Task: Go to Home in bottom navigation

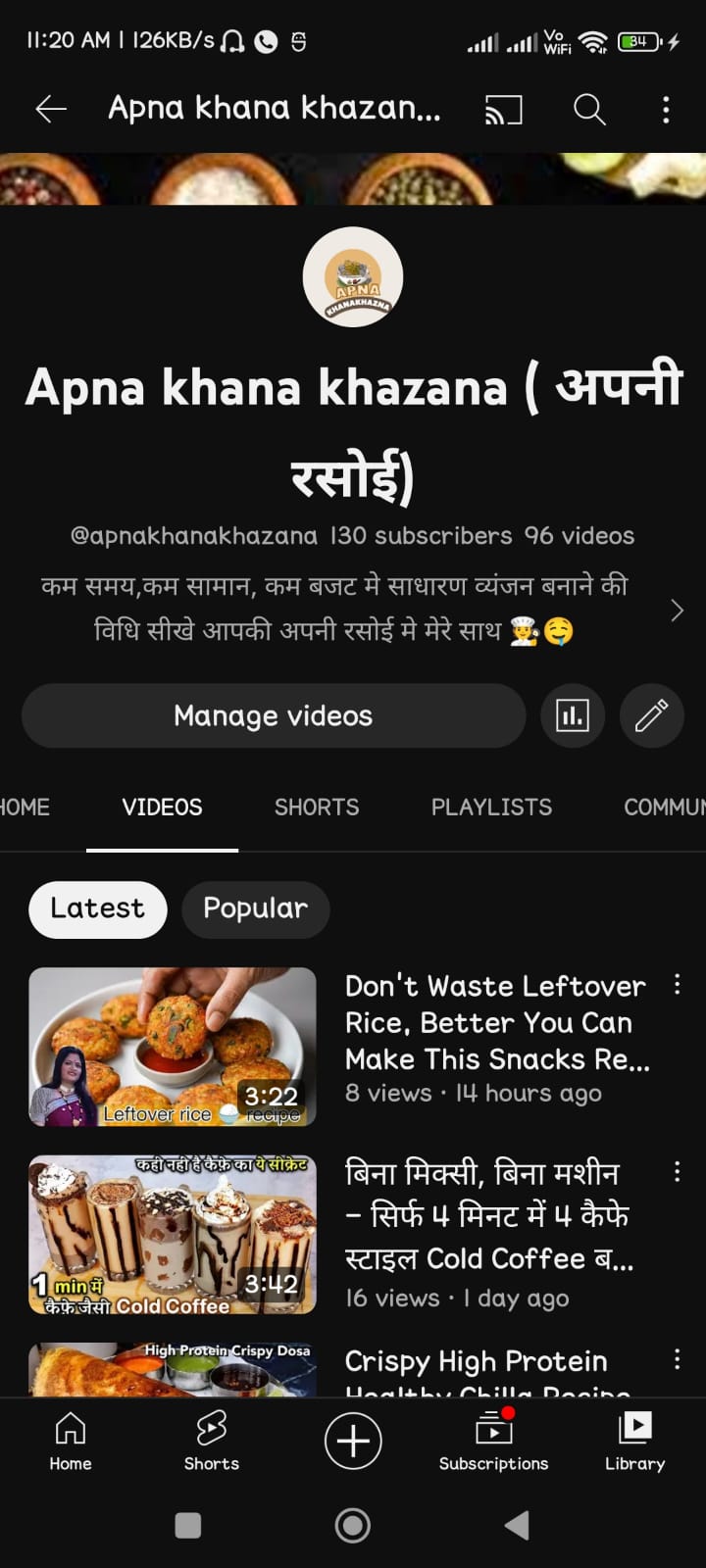Action: [x=71, y=1441]
